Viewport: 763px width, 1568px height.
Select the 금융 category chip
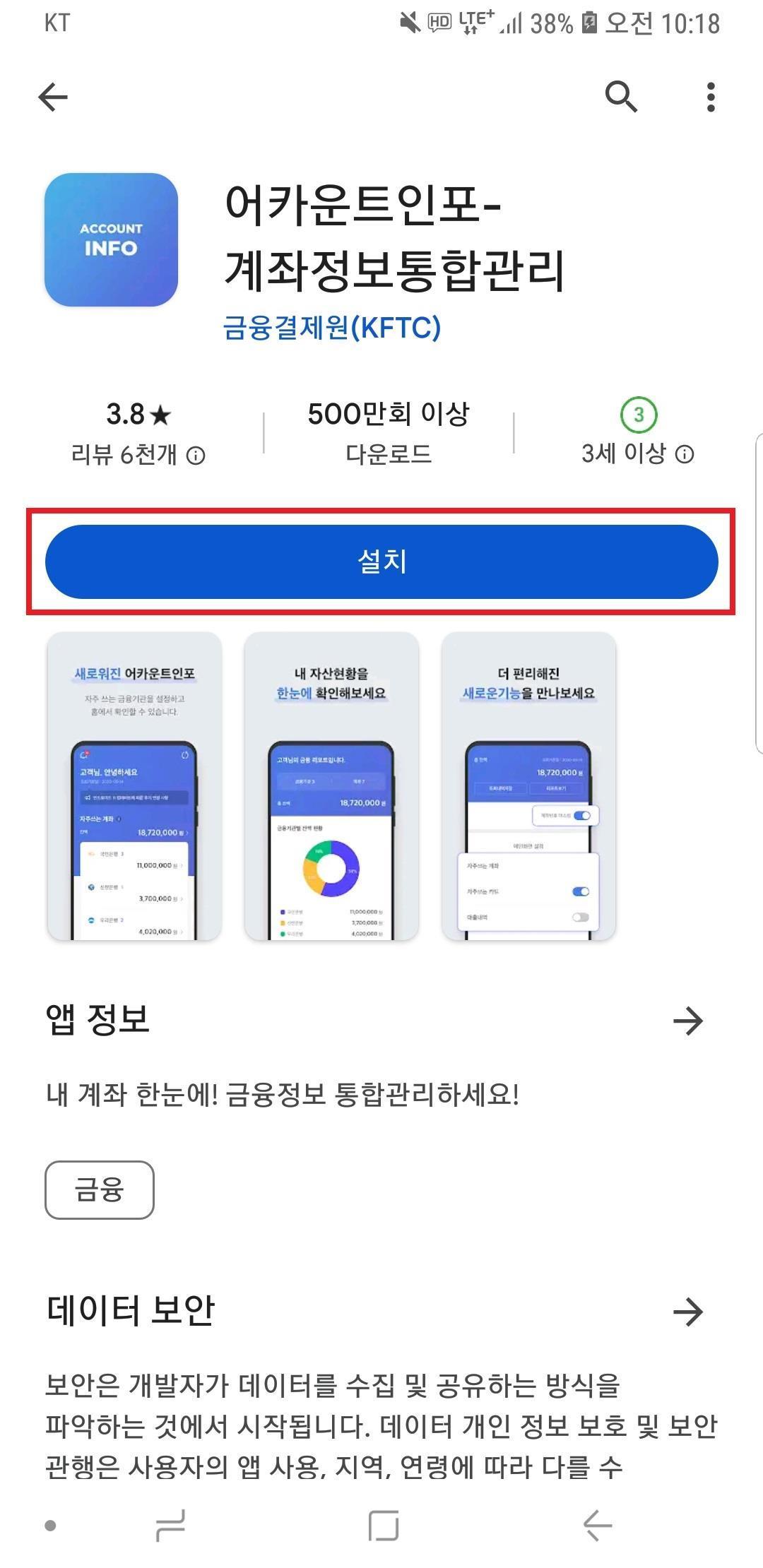pos(100,1190)
